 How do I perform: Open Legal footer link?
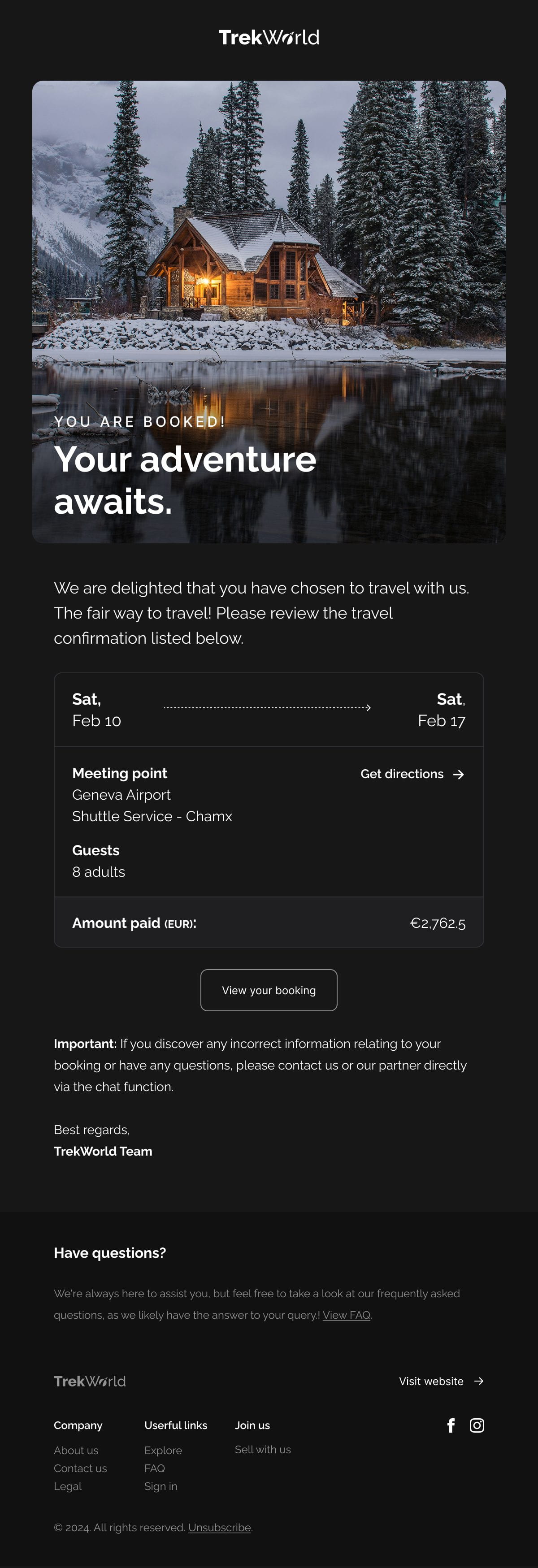click(x=68, y=1486)
